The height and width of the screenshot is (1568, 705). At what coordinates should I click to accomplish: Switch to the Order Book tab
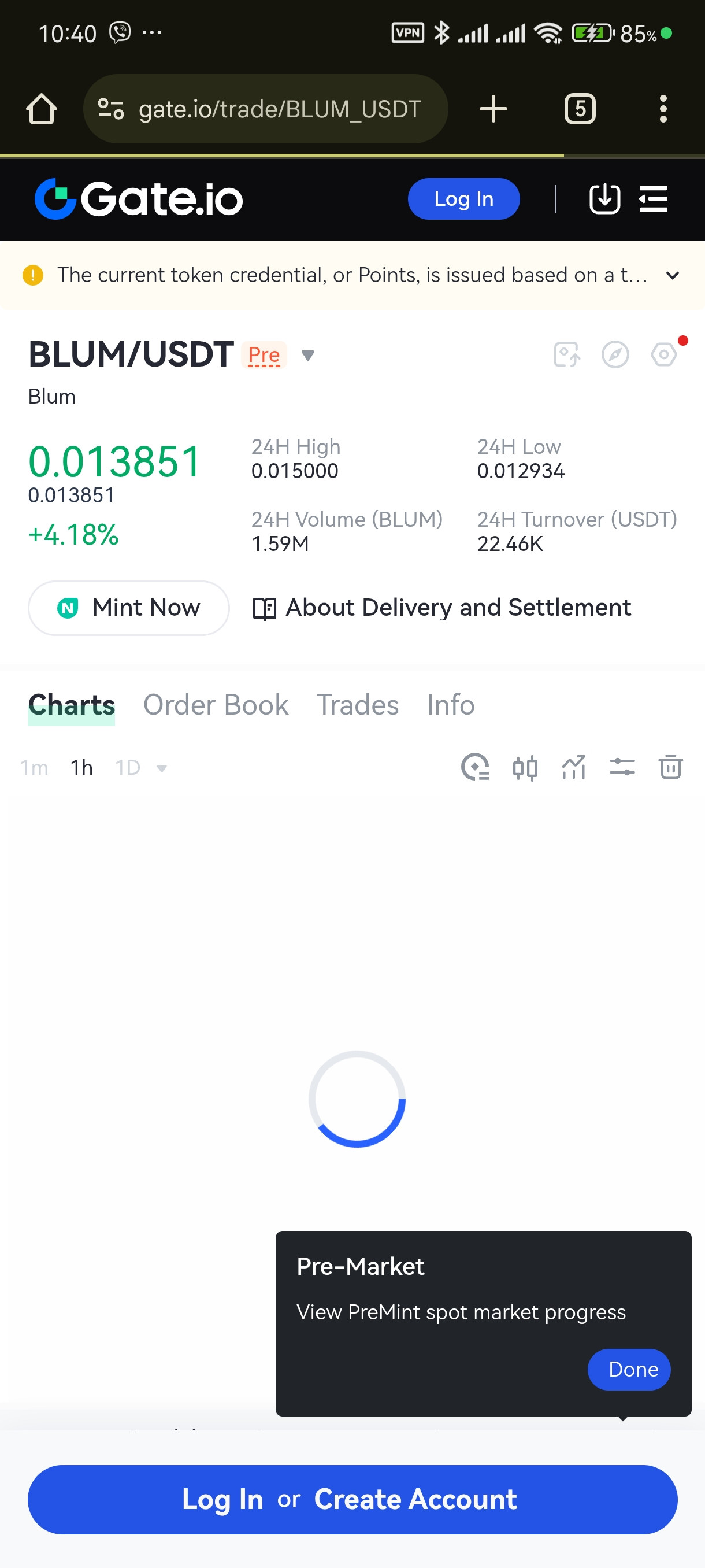216,705
